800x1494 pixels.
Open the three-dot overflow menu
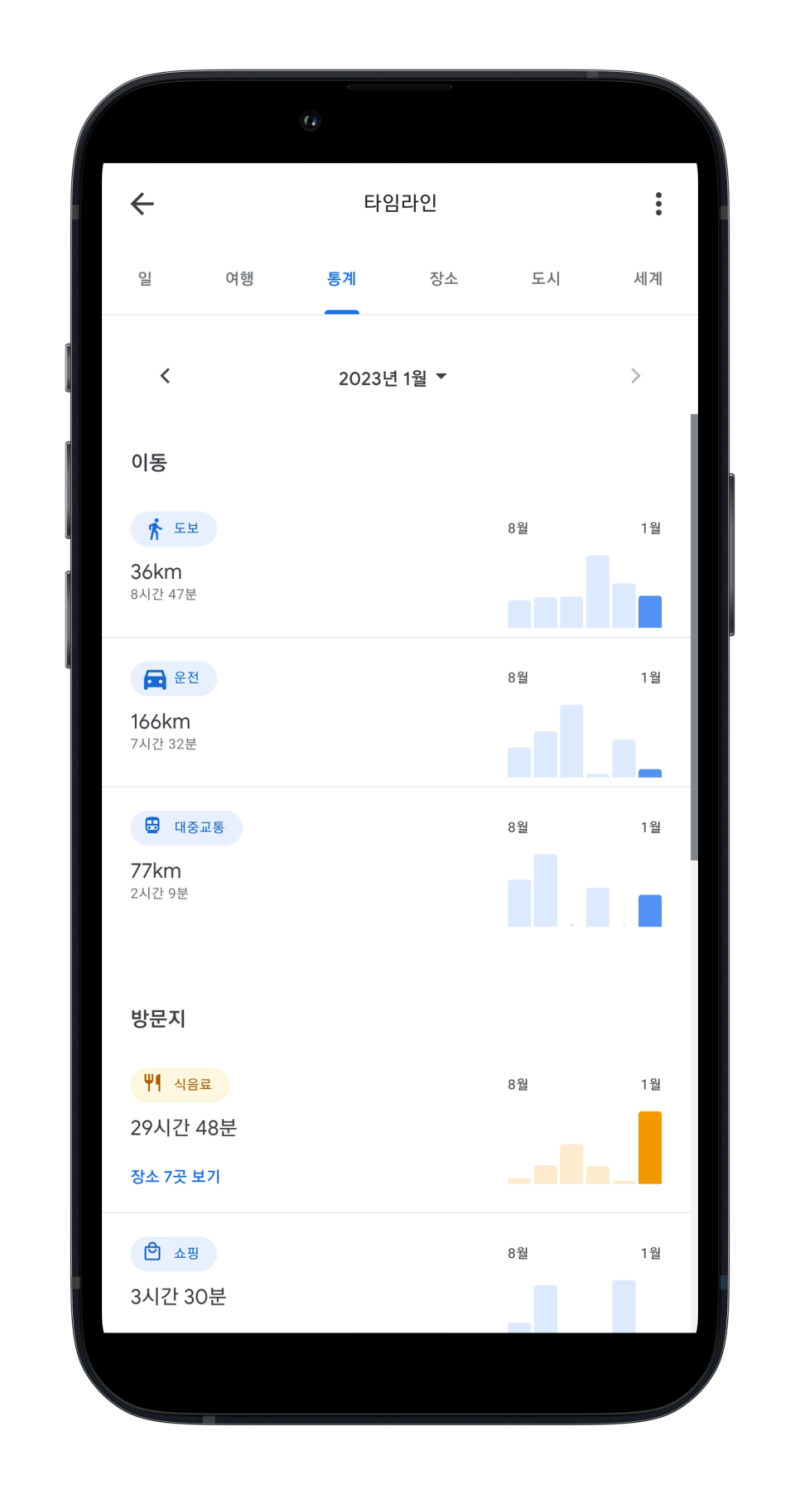658,204
